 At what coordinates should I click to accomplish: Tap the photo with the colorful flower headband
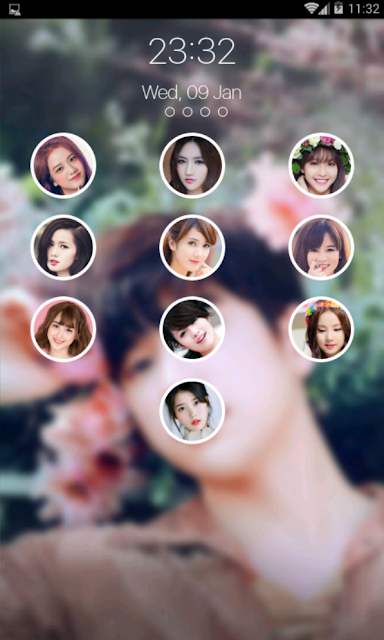tap(321, 329)
